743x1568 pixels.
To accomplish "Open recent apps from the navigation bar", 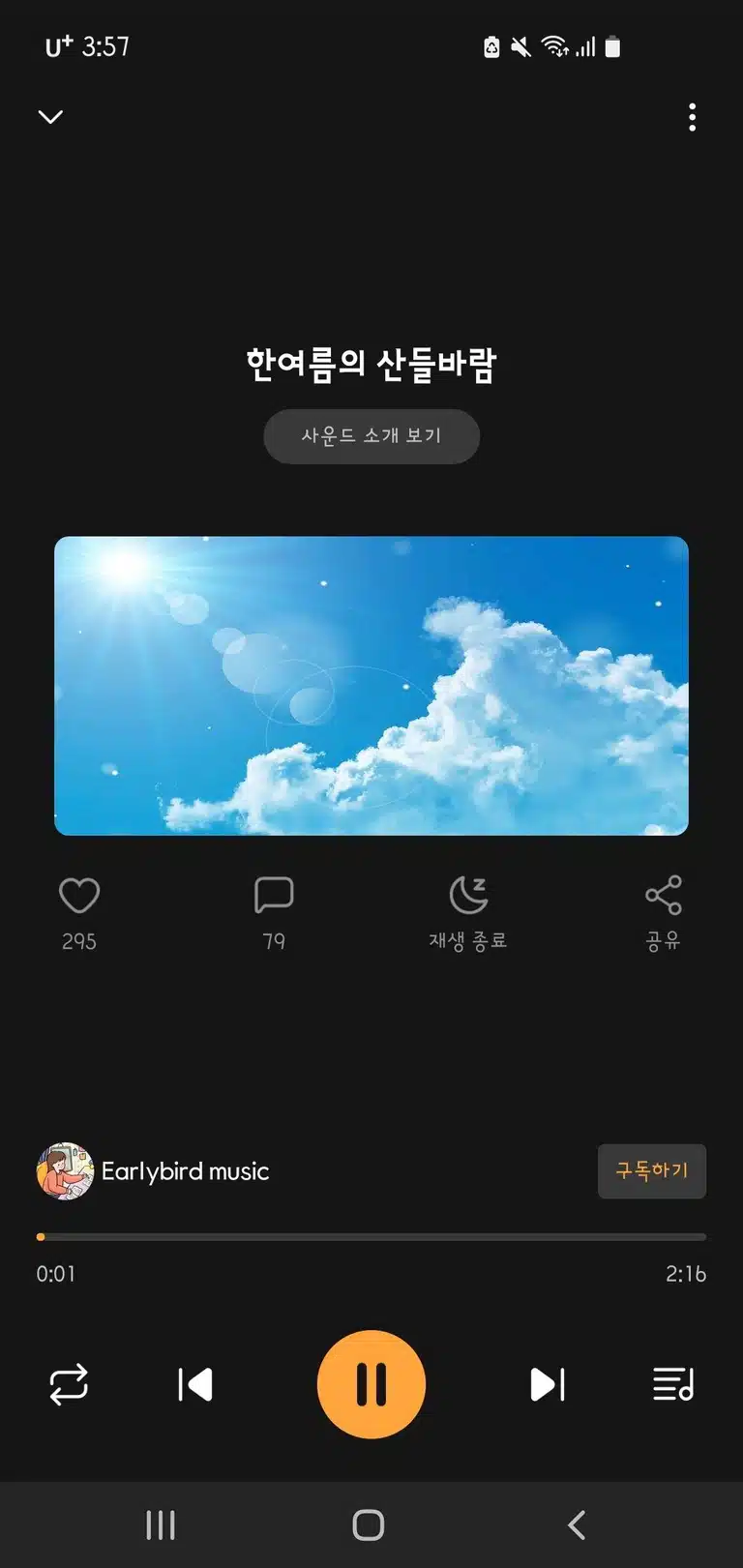I will coord(161,1525).
